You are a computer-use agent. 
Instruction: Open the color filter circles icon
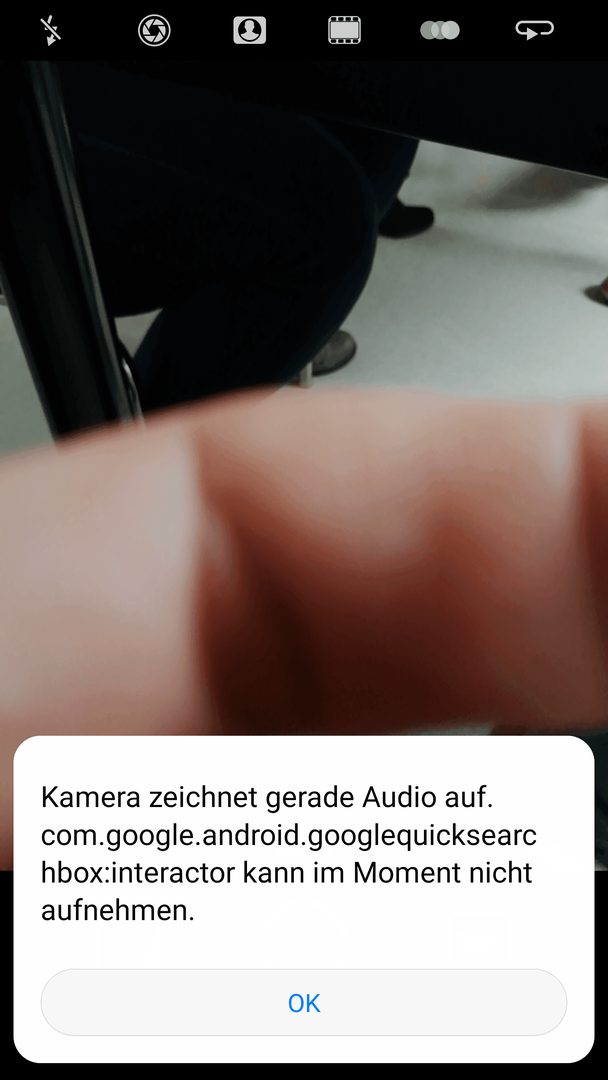(439, 30)
